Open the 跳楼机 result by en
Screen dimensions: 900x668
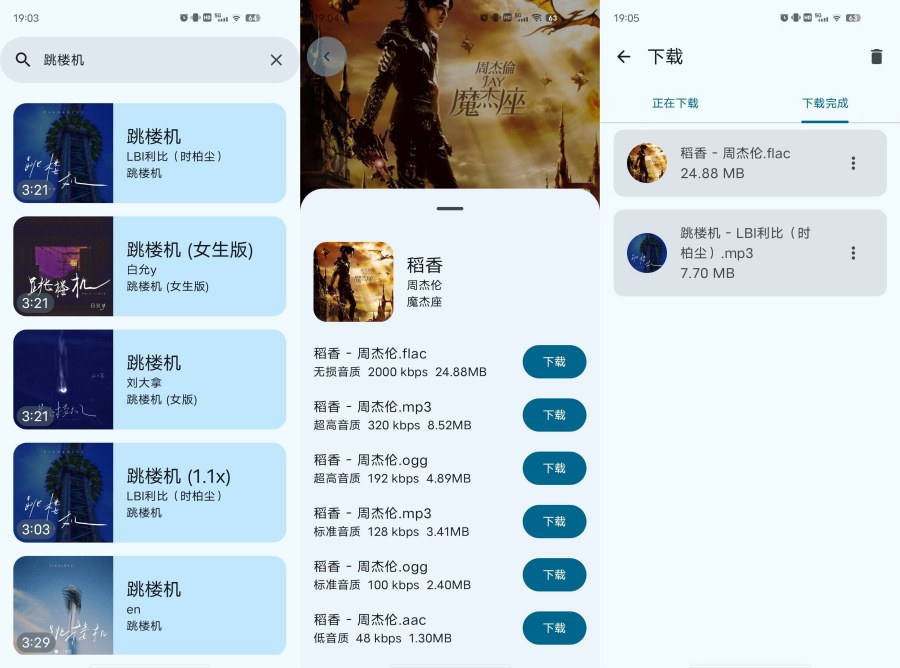(150, 605)
